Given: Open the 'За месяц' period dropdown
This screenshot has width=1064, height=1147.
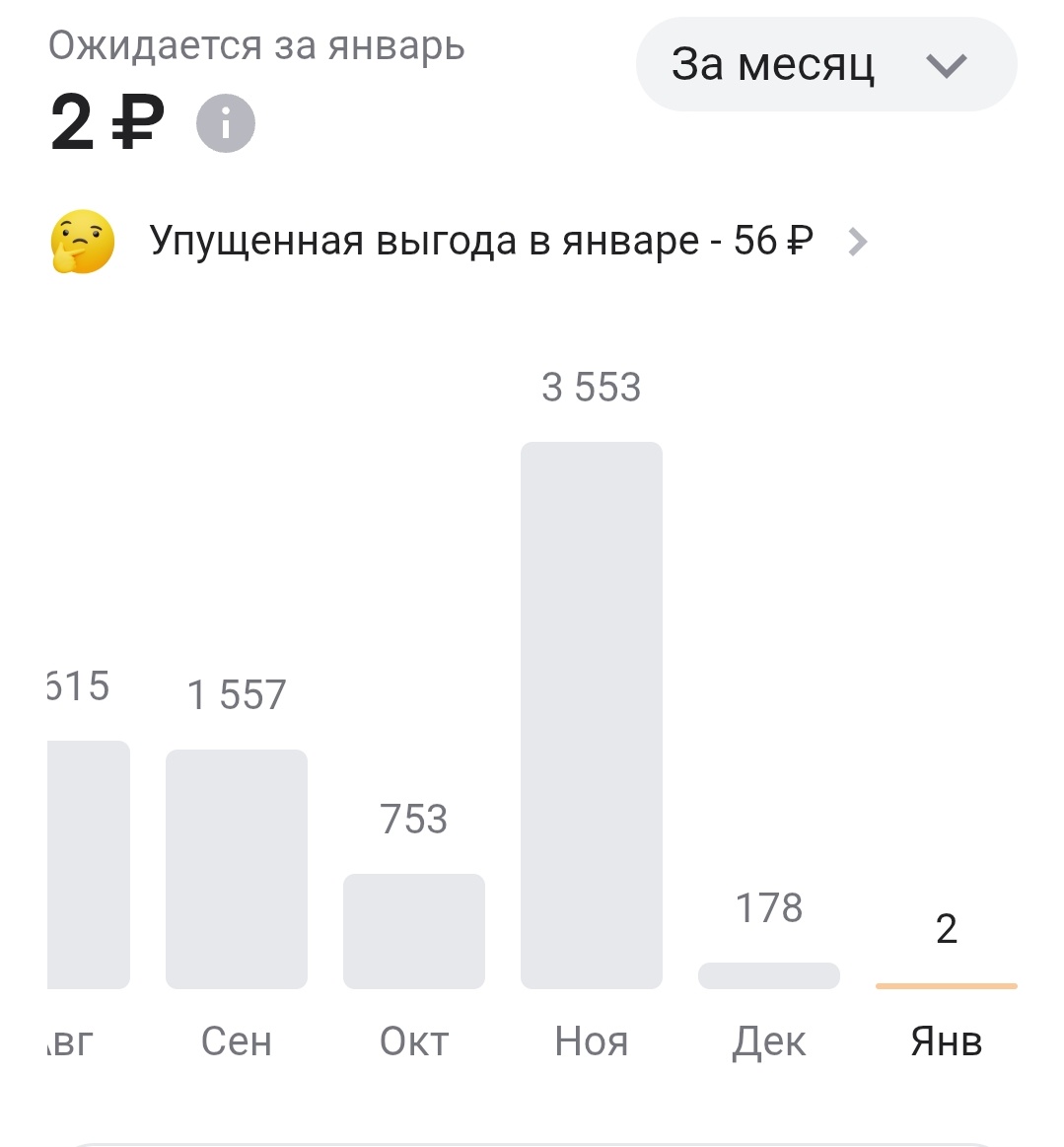Looking at the screenshot, I should (825, 65).
